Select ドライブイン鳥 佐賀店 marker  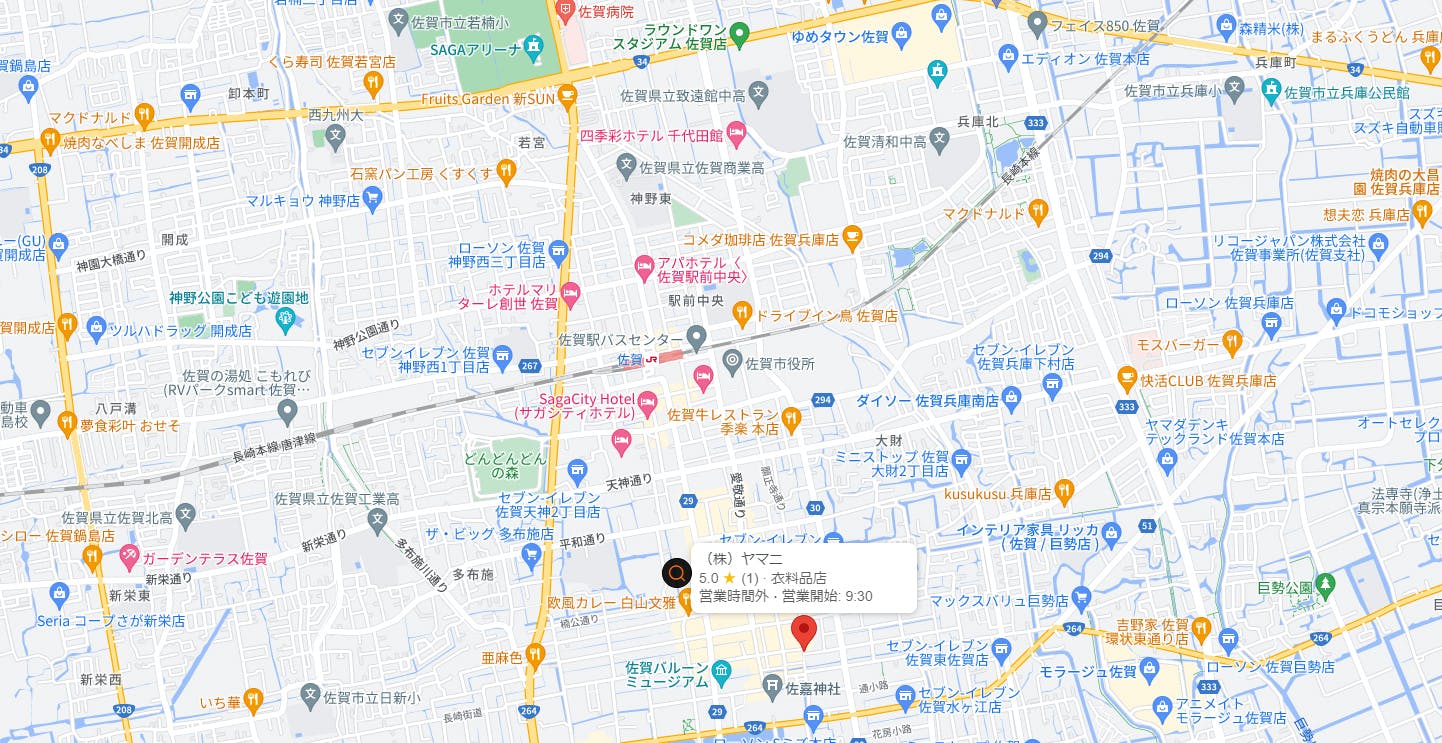(742, 314)
